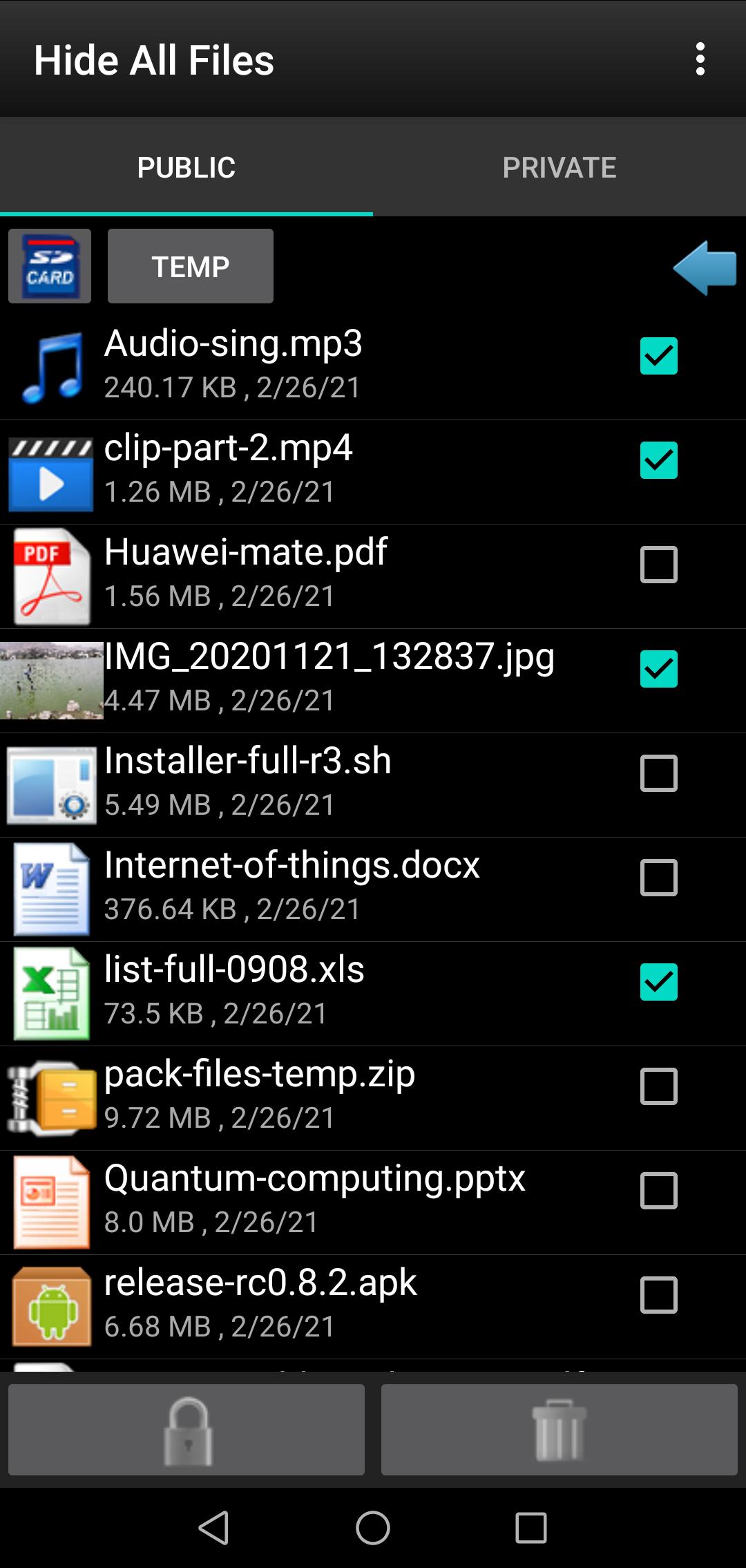Viewport: 746px width, 1568px height.
Task: Check the Huawei-mate.pdf checkbox
Action: pos(659,565)
